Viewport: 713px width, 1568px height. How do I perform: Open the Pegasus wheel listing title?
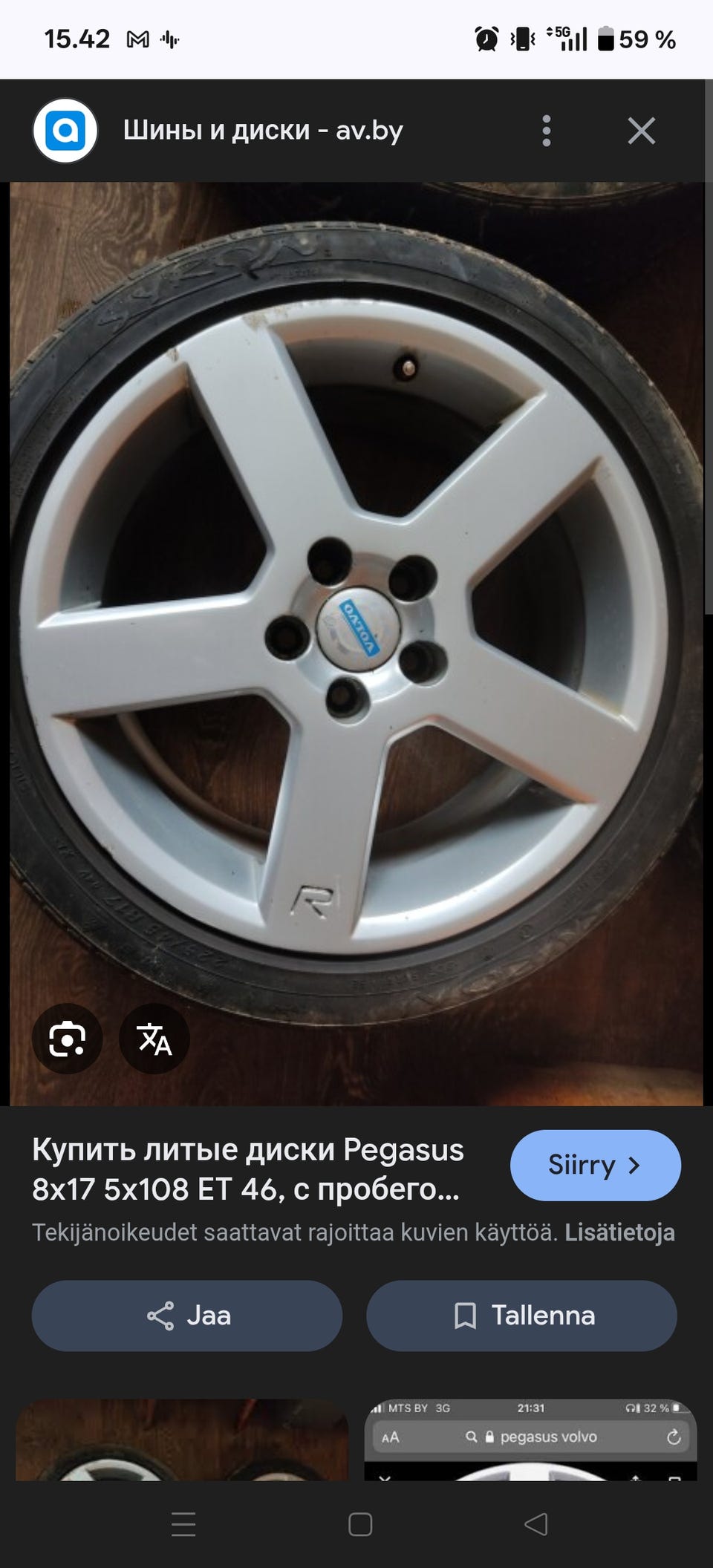(x=248, y=1169)
